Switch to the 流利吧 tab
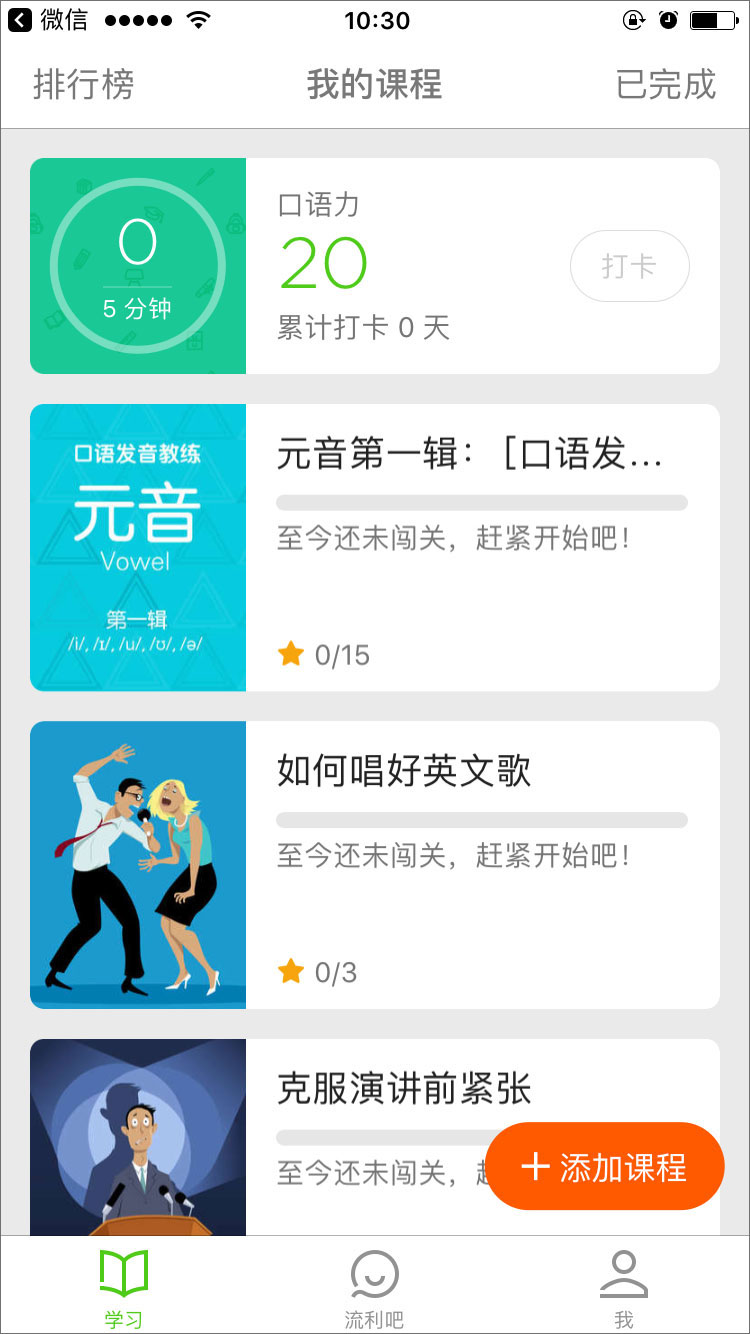Screen dimensions: 750x1334 pos(374,1288)
